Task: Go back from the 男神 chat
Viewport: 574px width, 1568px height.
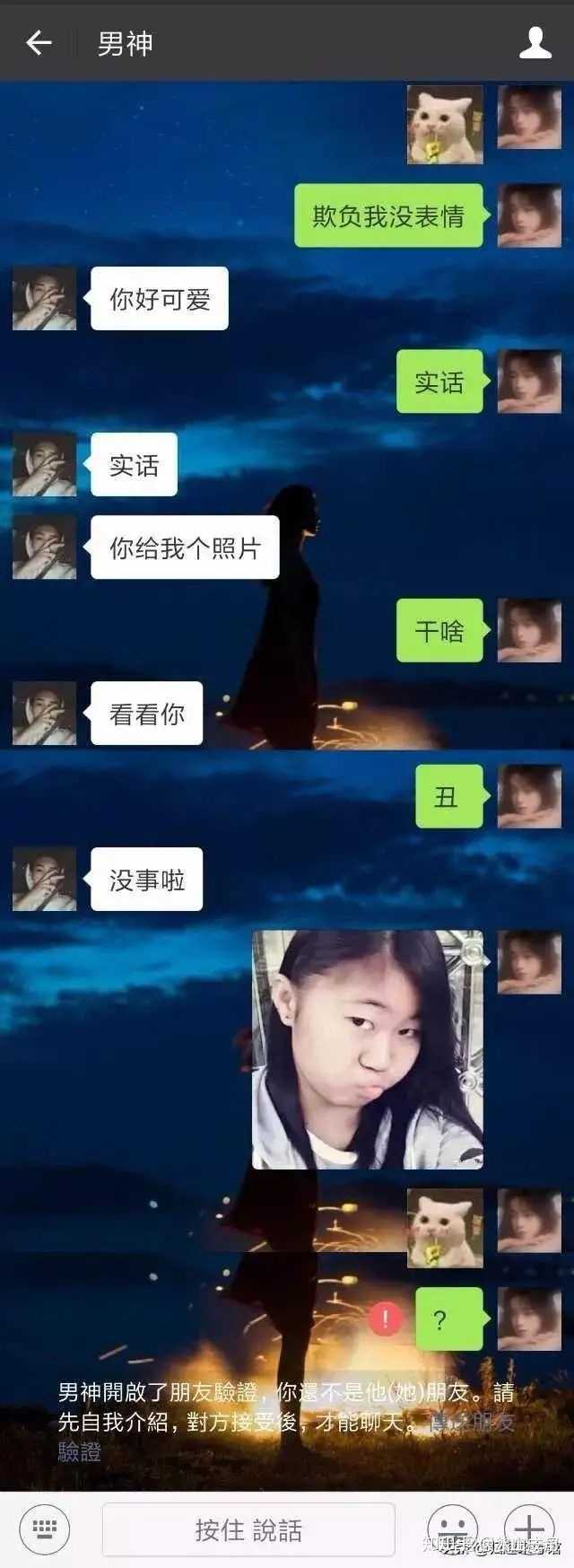Action: pos(39,42)
